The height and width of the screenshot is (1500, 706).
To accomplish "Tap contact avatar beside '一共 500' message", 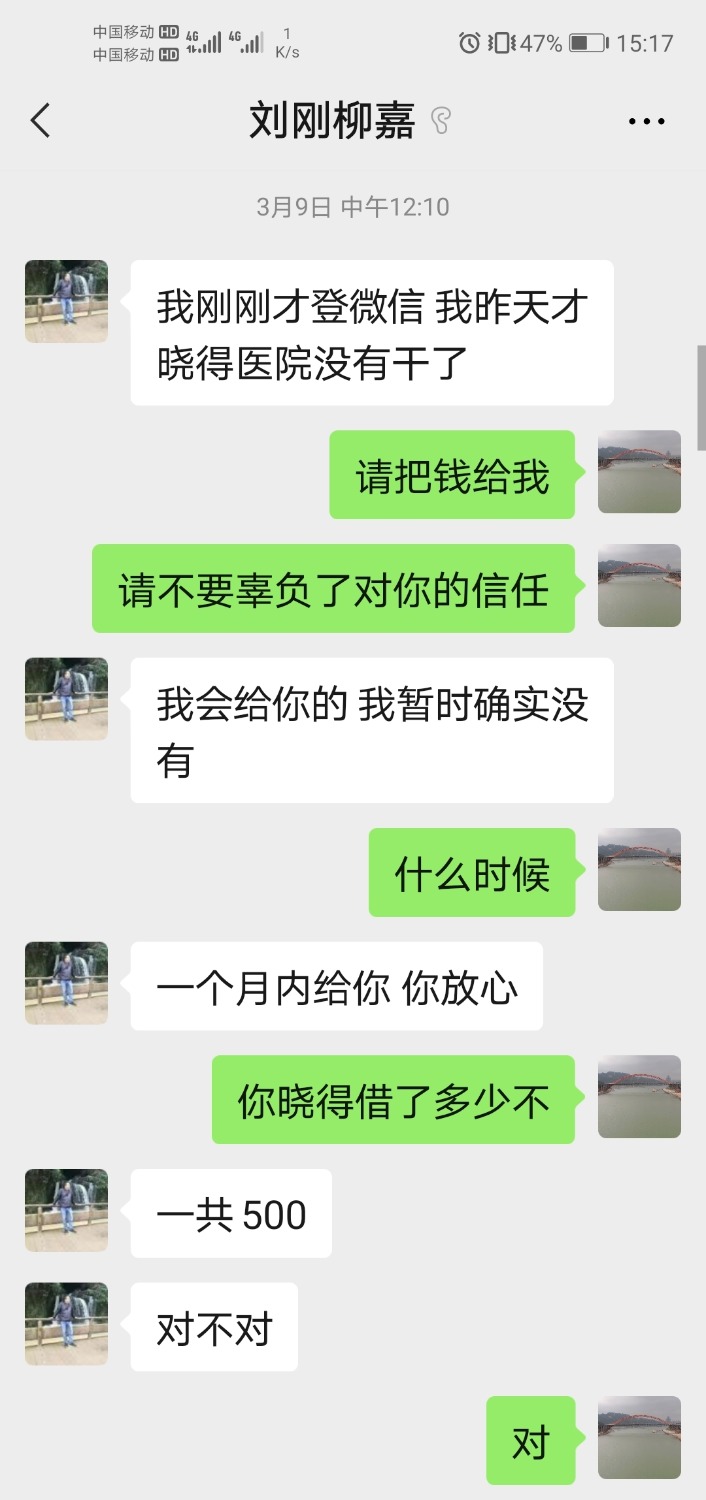I will (66, 1210).
